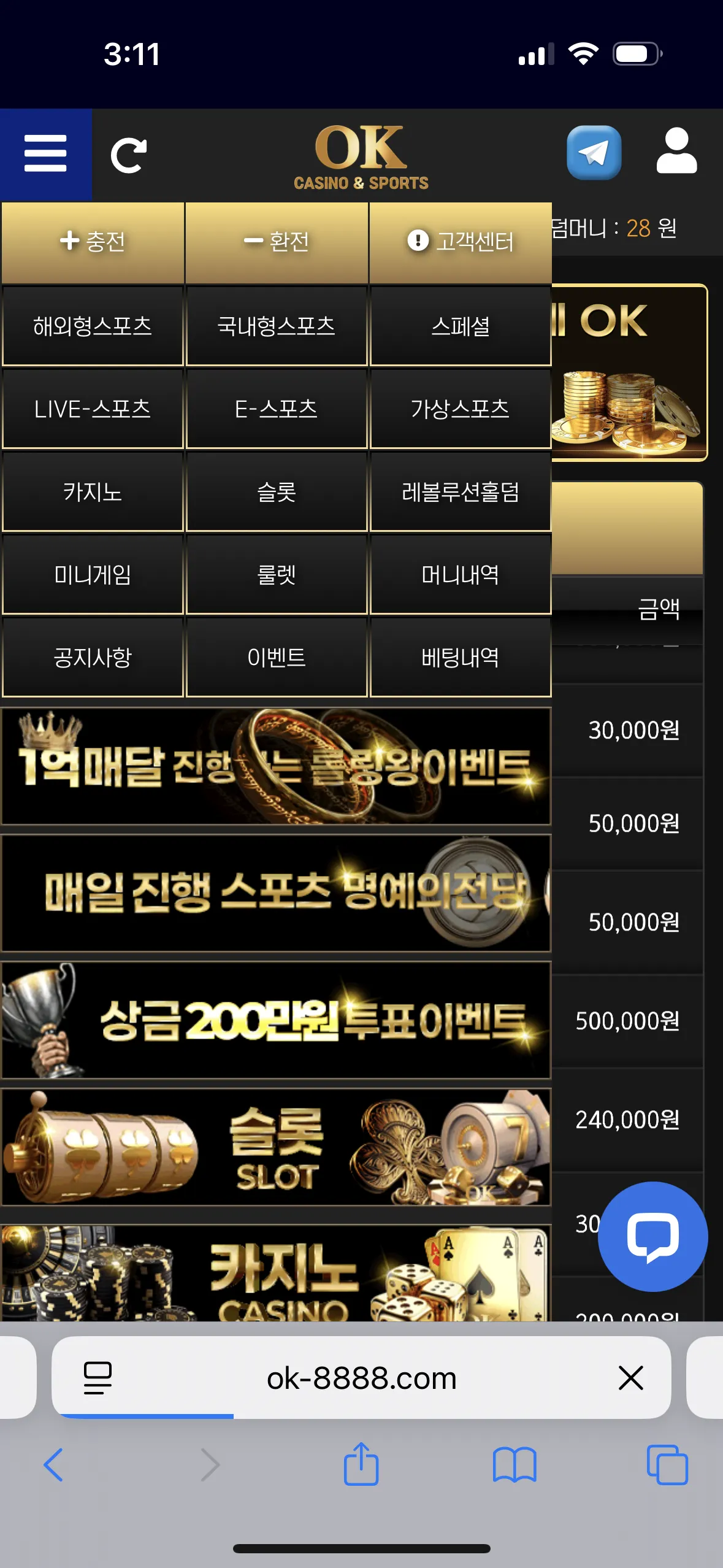Image resolution: width=723 pixels, height=1568 pixels.
Task: Open the 이벤트 menu item
Action: 277,657
